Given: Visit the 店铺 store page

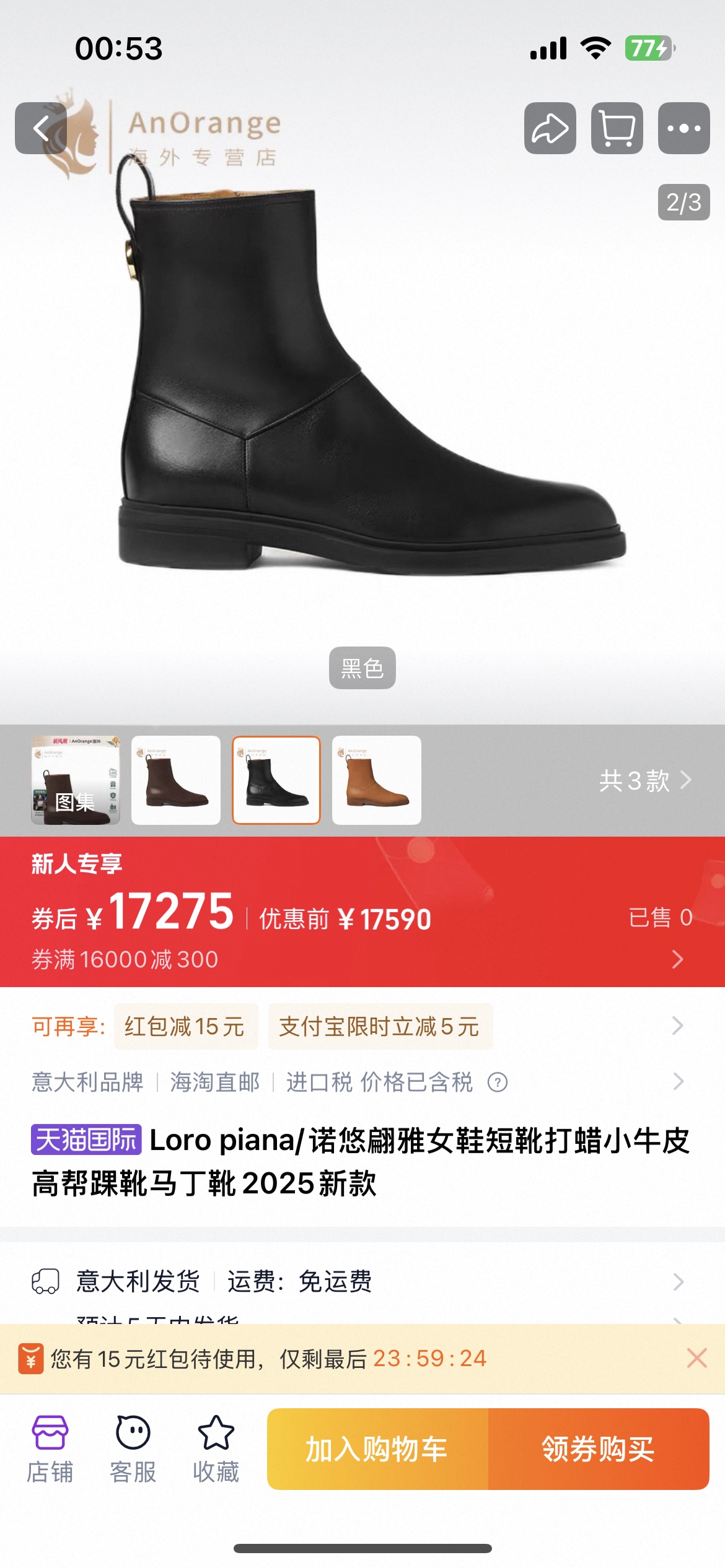Looking at the screenshot, I should tap(50, 1448).
